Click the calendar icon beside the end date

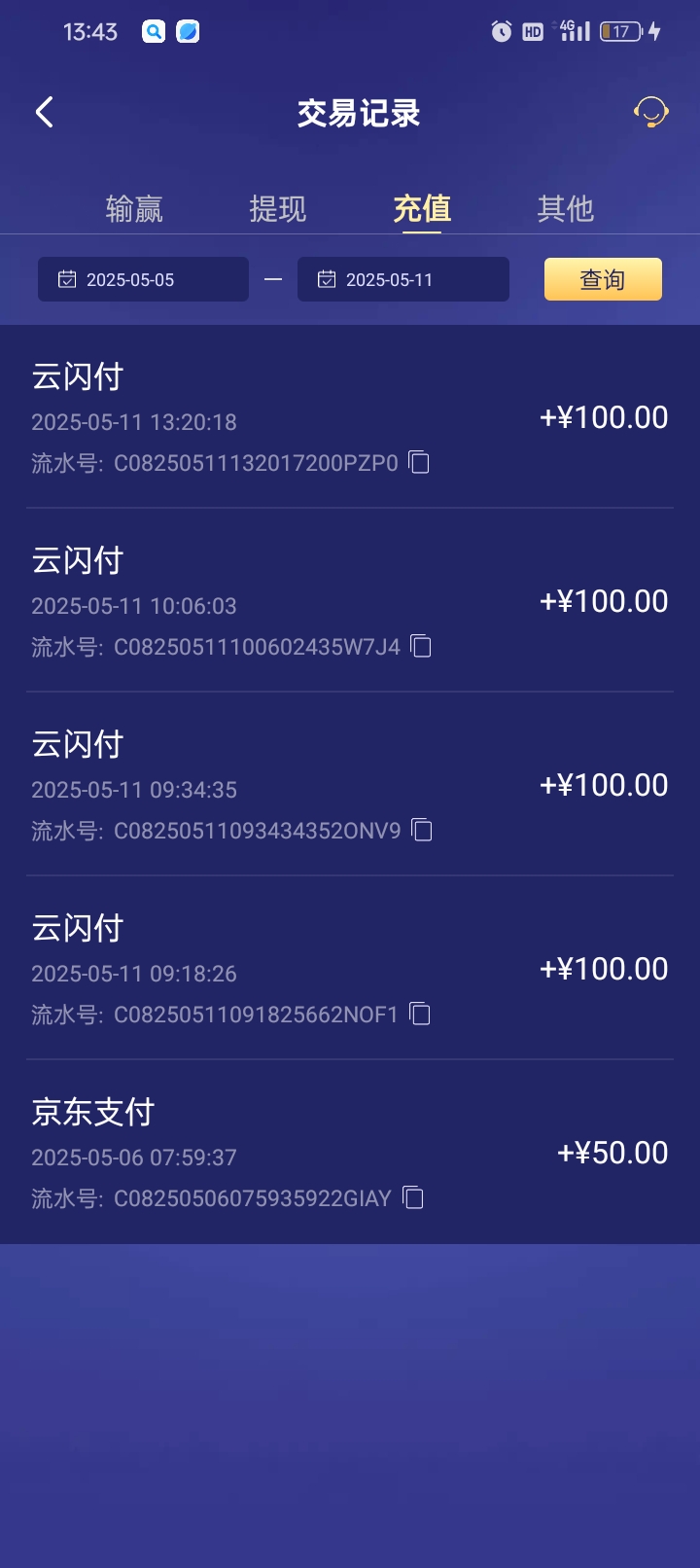326,279
